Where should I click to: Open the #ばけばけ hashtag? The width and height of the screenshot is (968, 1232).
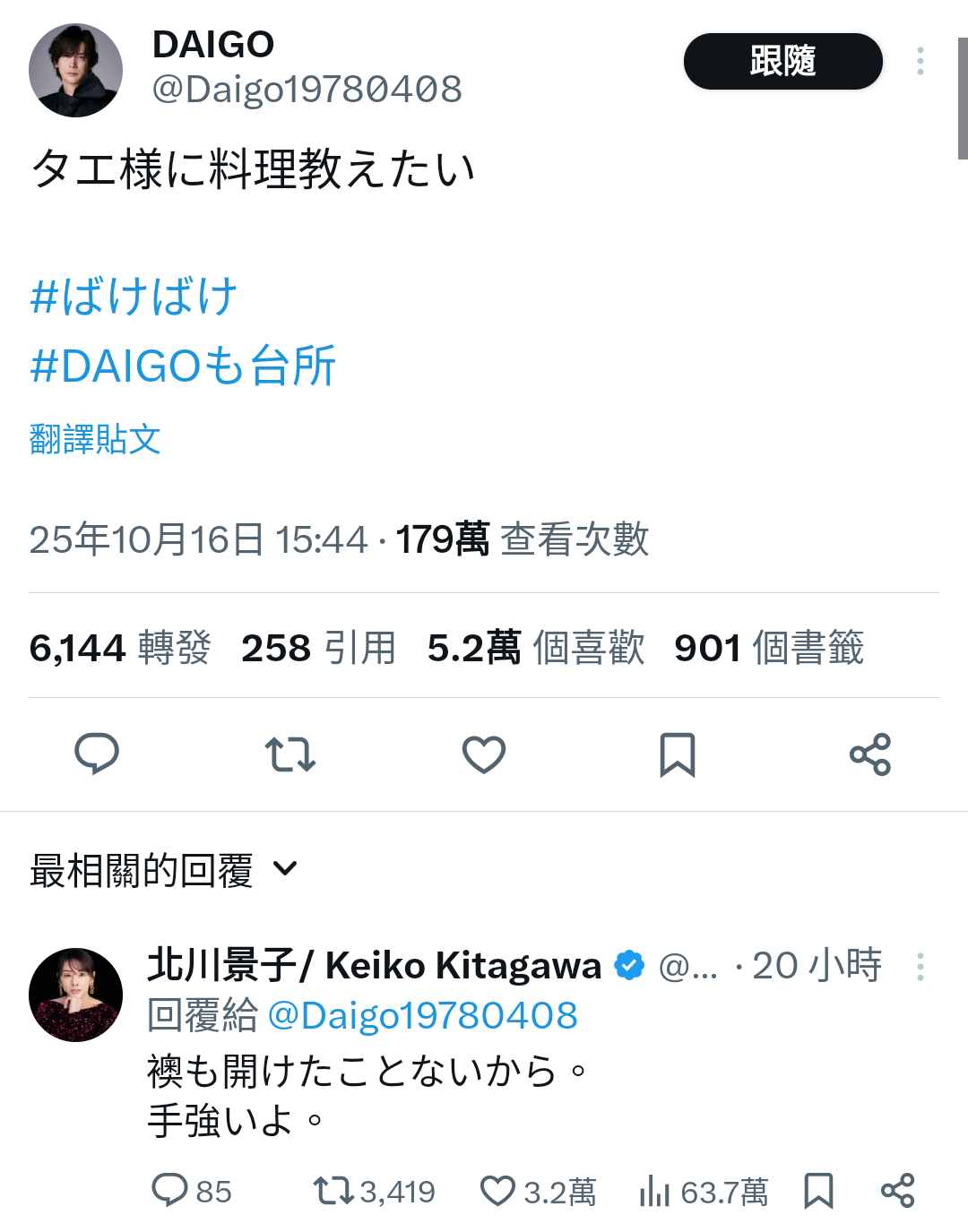[x=134, y=297]
